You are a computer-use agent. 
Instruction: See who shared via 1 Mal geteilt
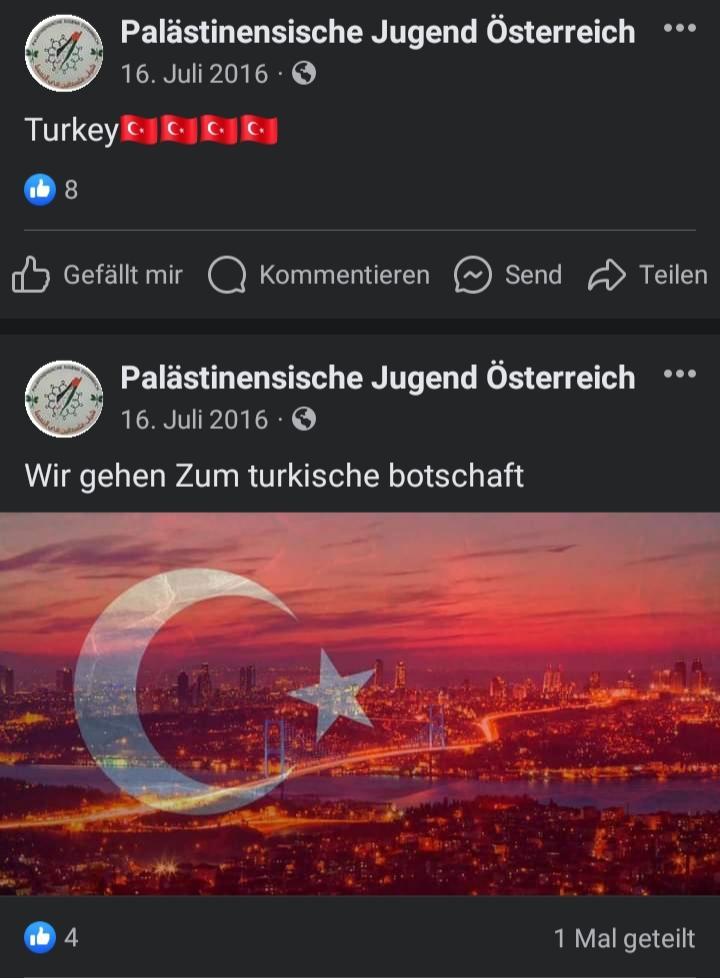click(624, 938)
